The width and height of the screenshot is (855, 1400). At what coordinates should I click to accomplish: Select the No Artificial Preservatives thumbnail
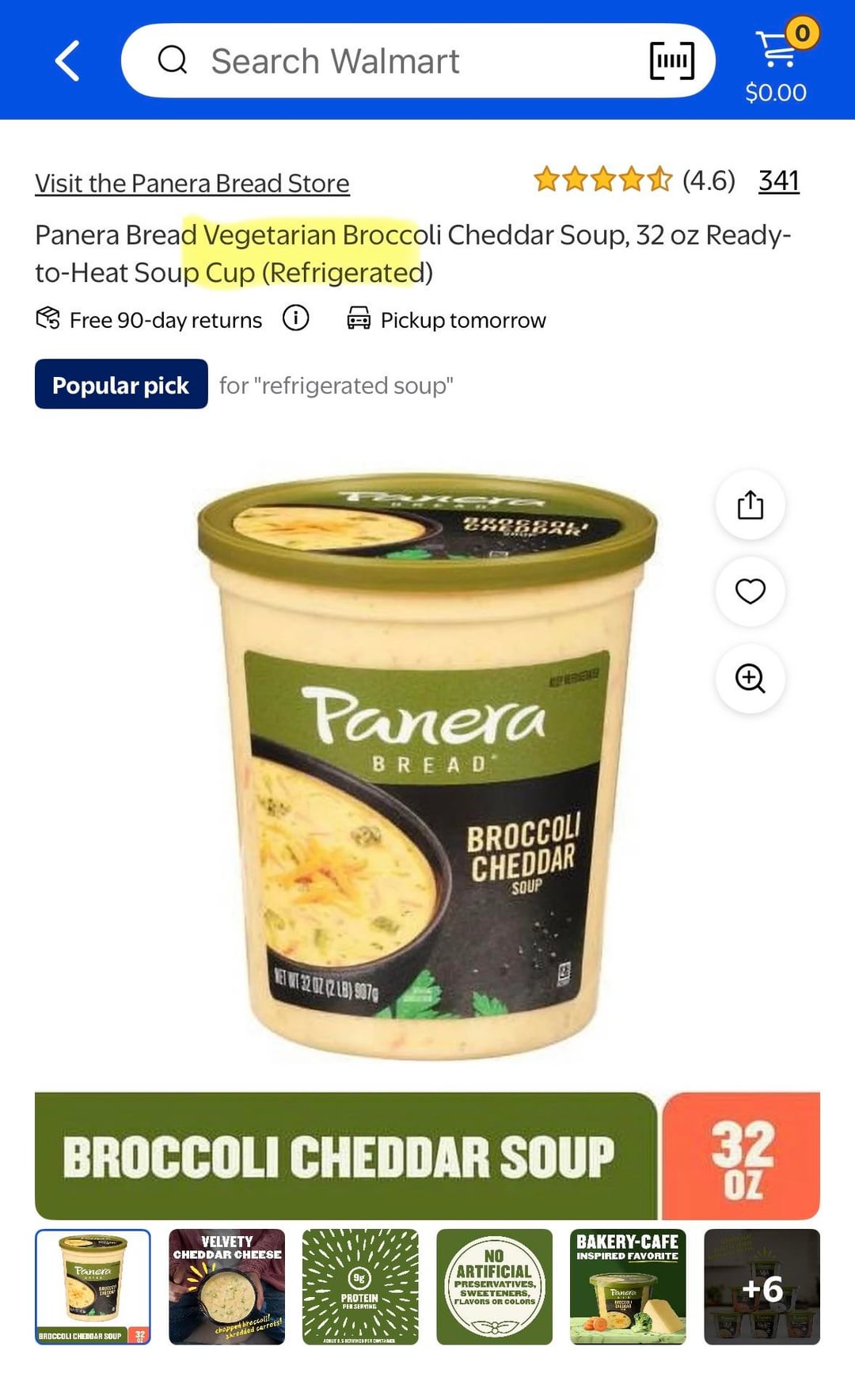(x=494, y=1287)
